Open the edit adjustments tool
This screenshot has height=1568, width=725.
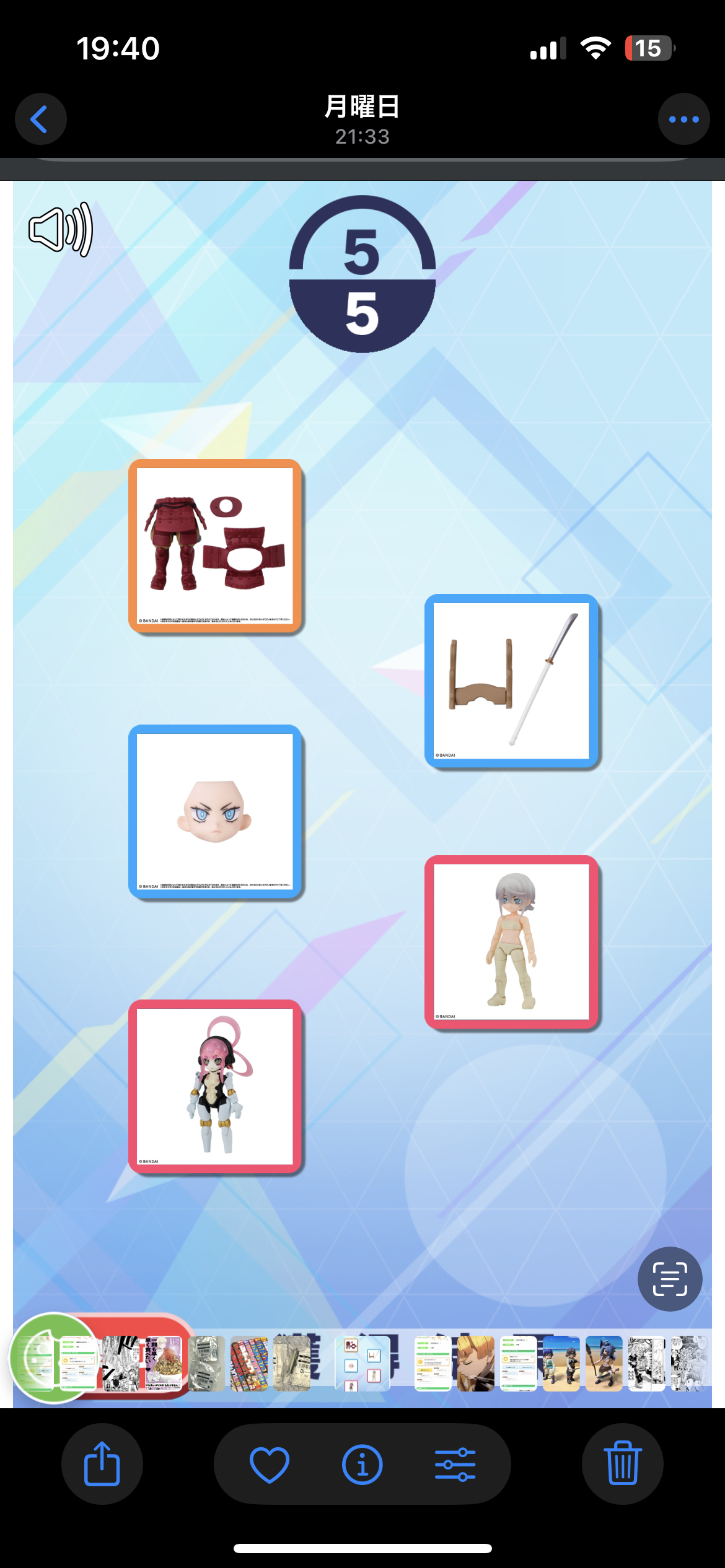pyautogui.click(x=455, y=1464)
